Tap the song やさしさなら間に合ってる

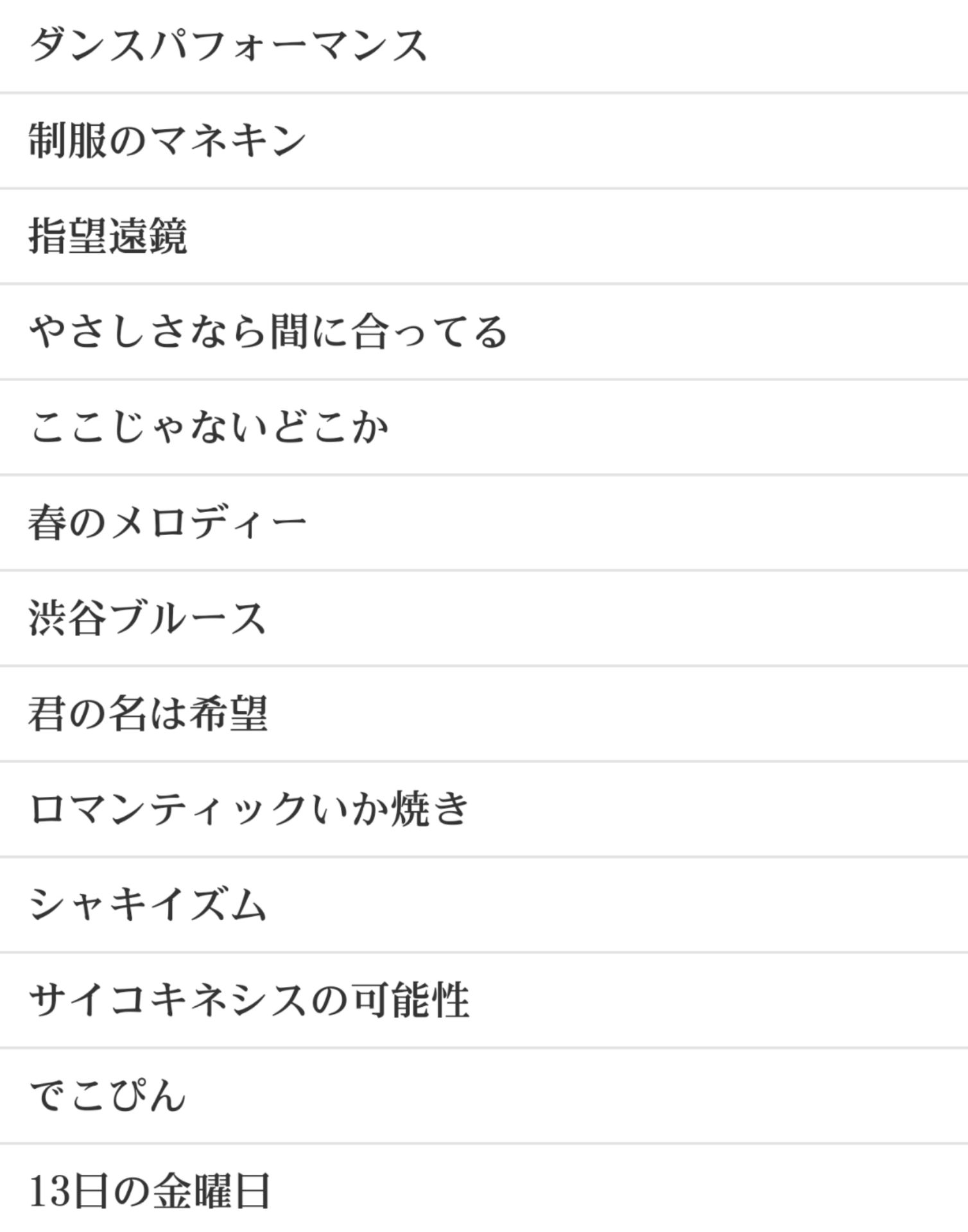[x=268, y=332]
